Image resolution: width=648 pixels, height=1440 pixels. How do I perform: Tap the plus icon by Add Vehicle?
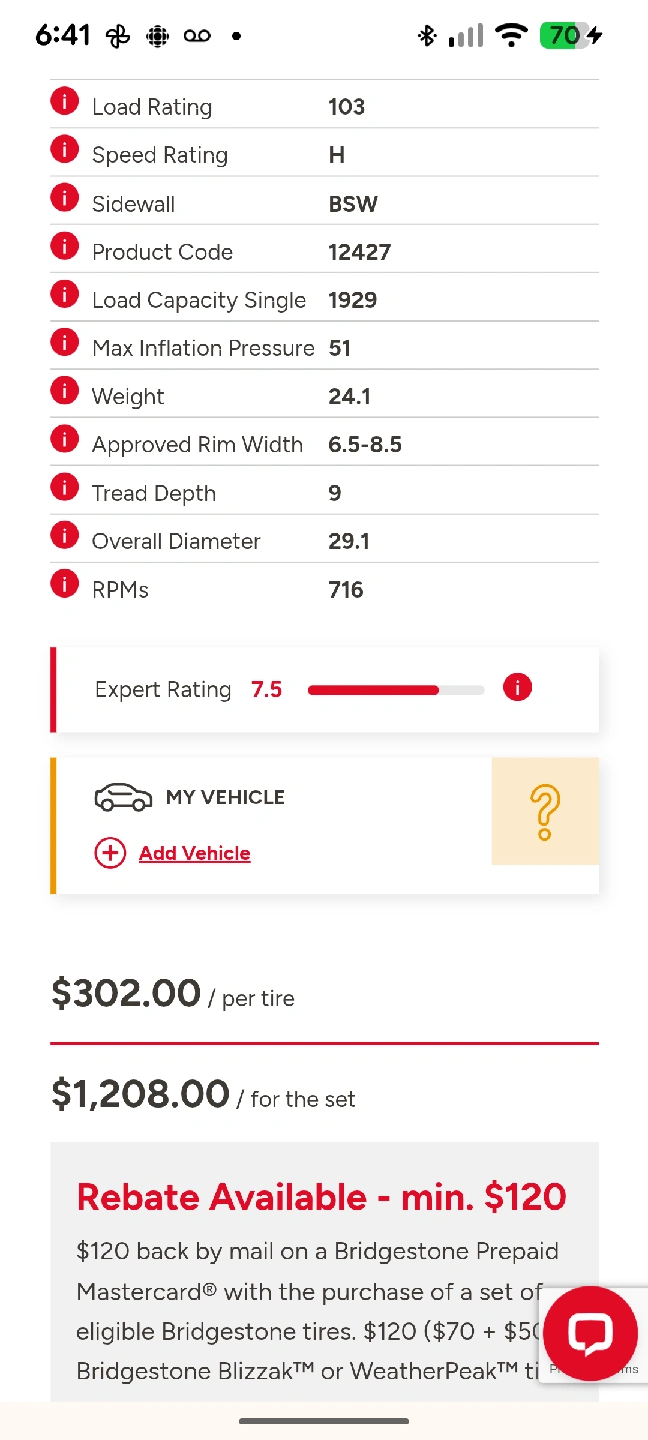click(110, 853)
